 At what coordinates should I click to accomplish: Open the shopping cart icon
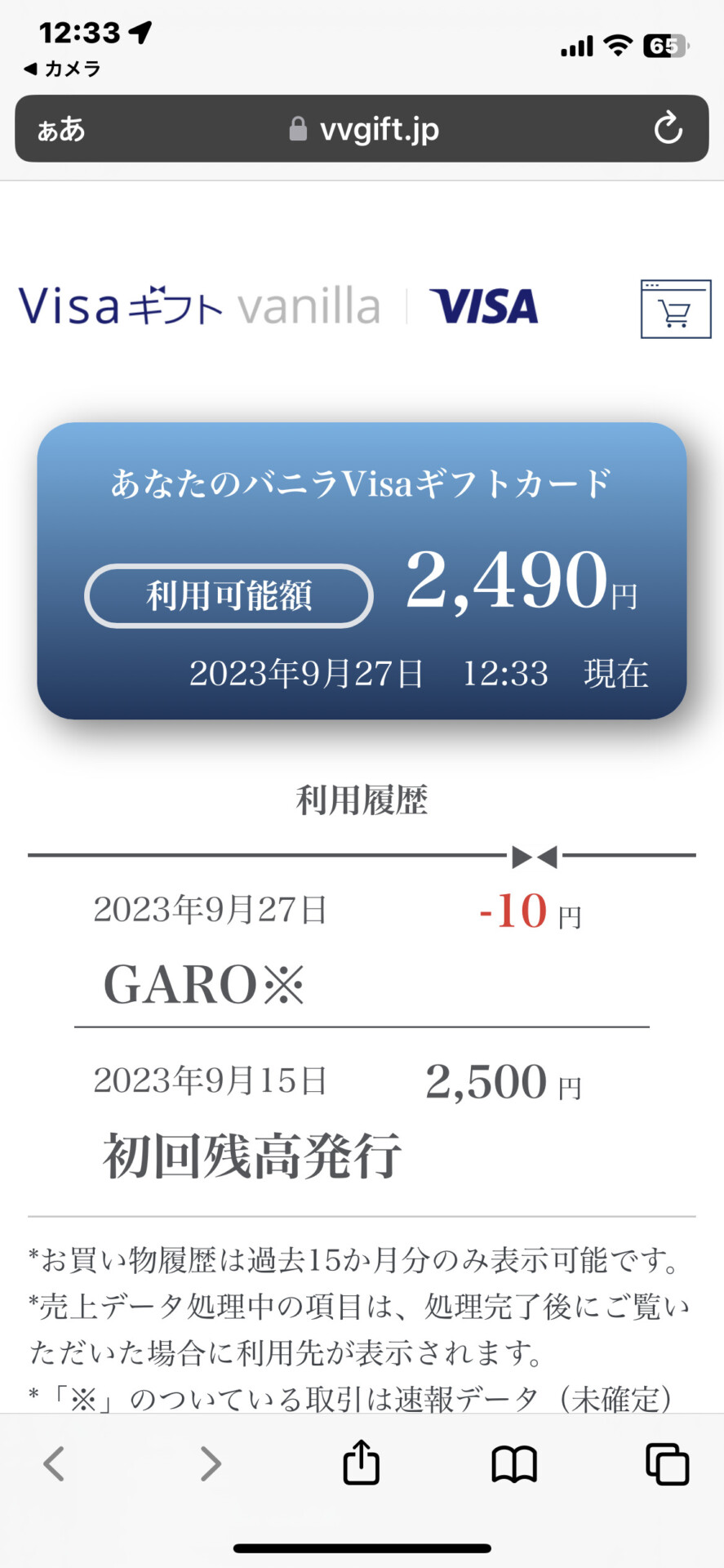pyautogui.click(x=676, y=309)
